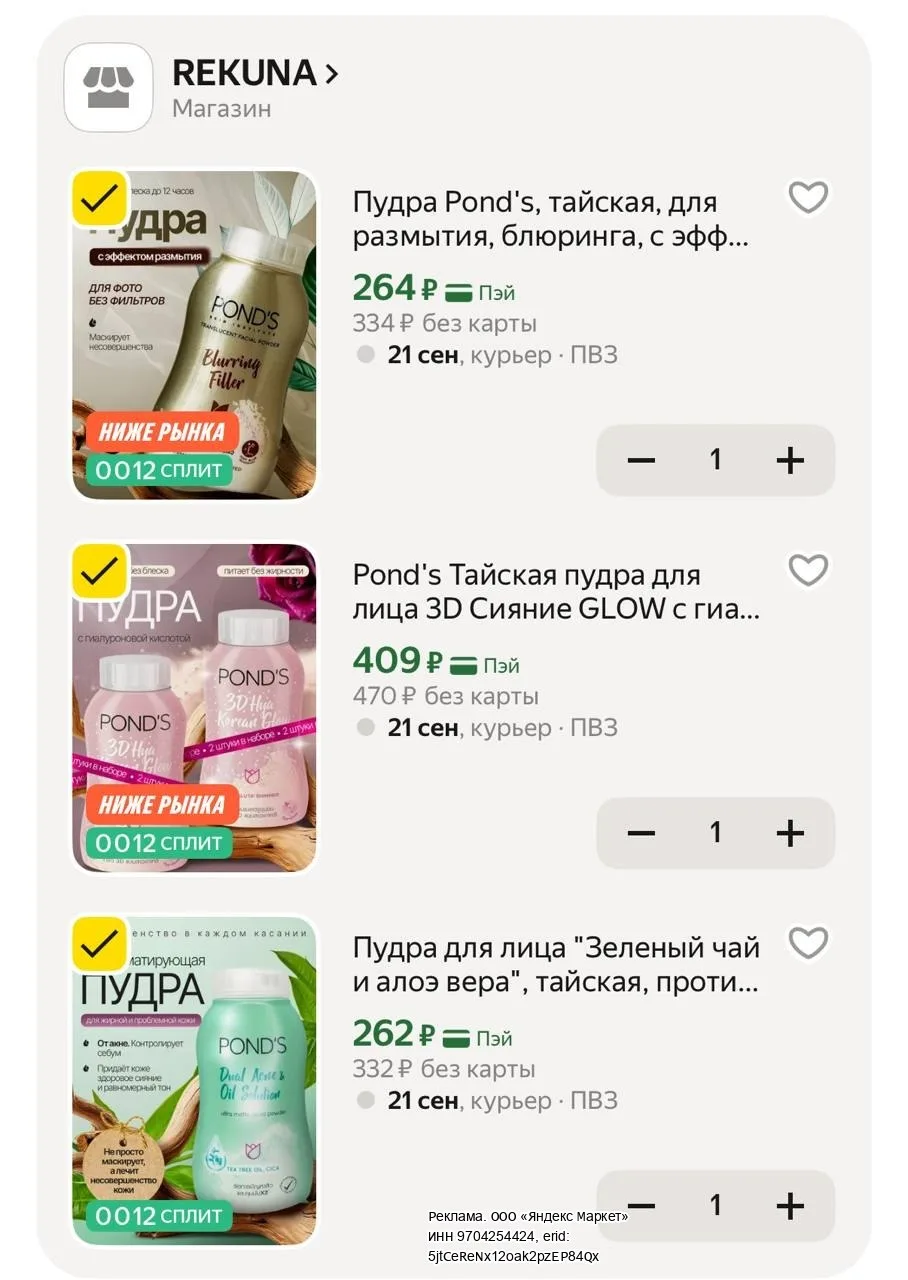908x1280 pixels.
Task: Increase quantity of the 409 ₽ GLOW powder
Action: (790, 833)
